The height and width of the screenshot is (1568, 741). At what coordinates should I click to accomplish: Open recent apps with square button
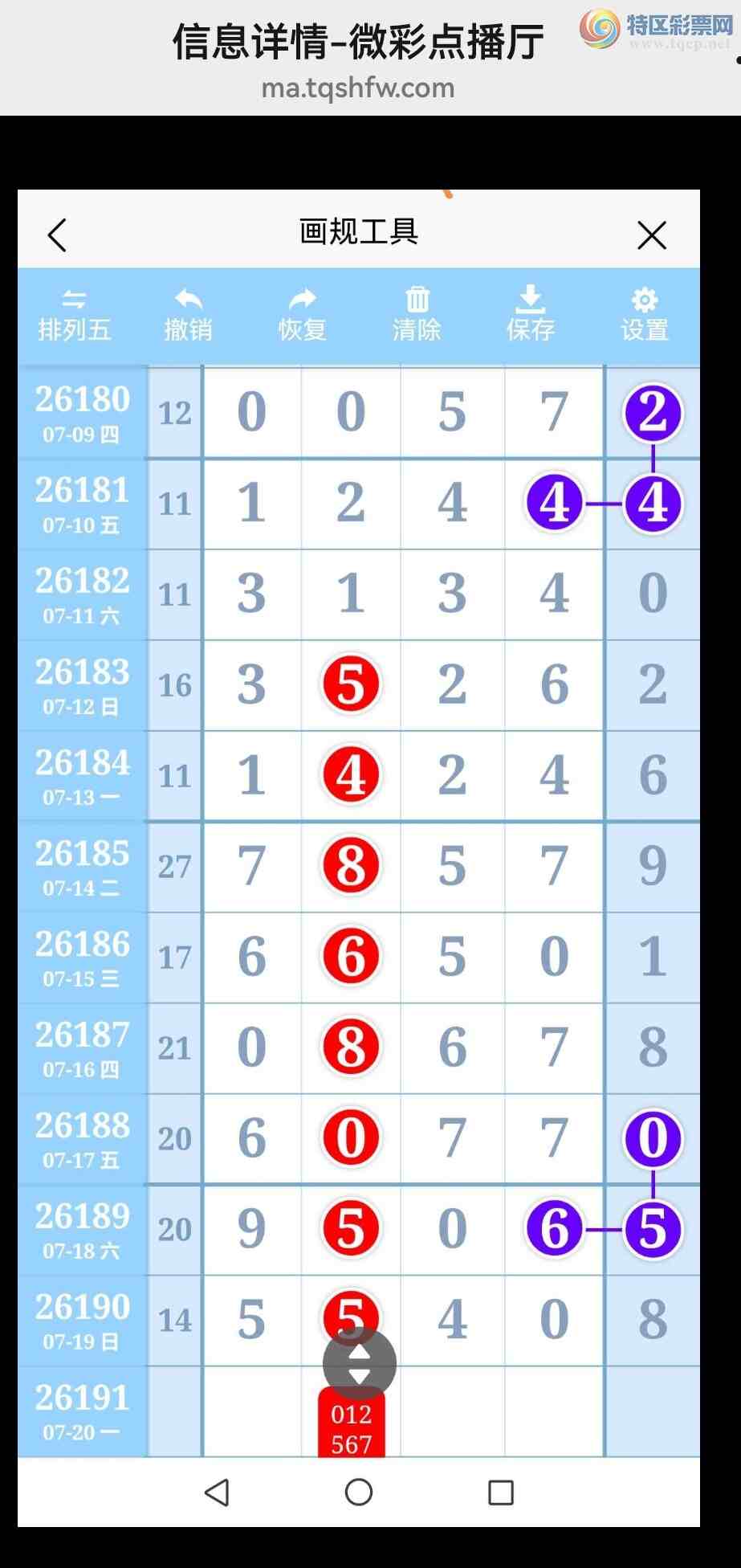[x=501, y=1492]
